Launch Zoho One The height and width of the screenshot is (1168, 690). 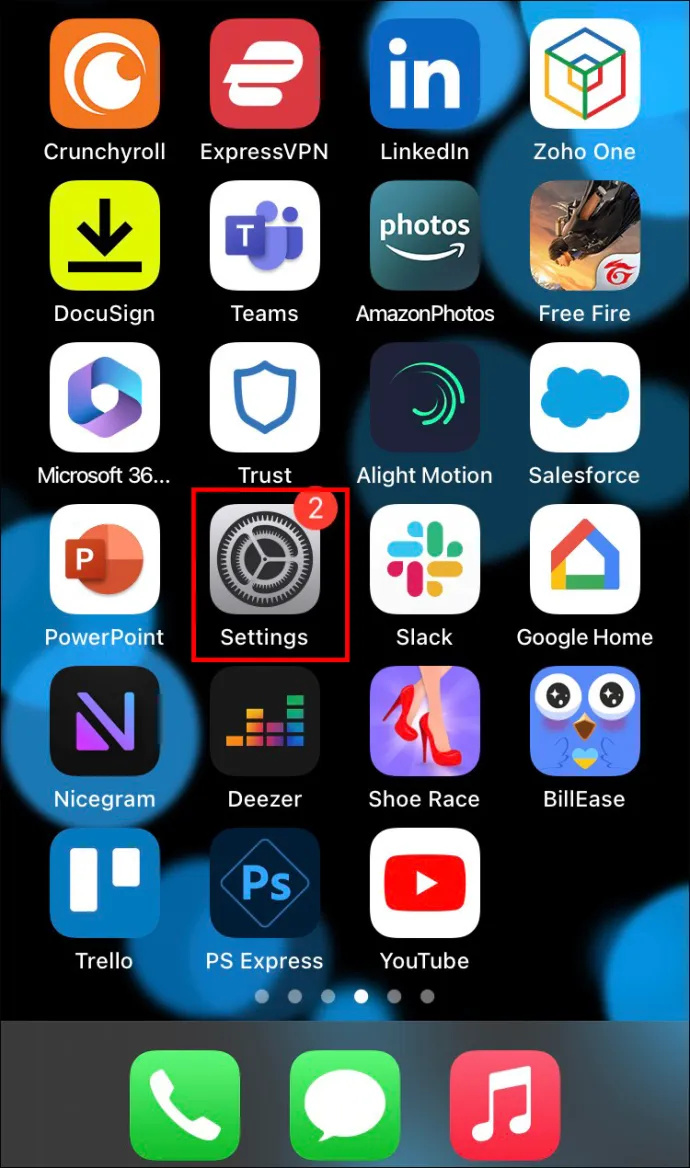(585, 74)
